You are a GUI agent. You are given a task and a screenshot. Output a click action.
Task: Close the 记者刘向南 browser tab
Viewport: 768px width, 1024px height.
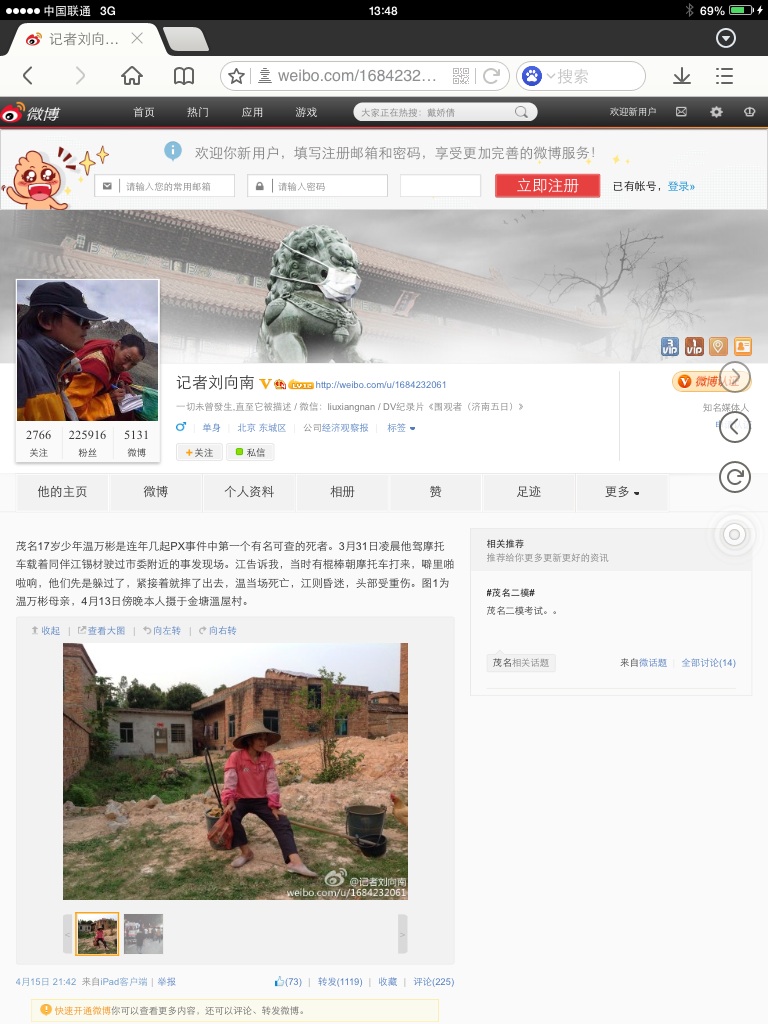coord(137,39)
